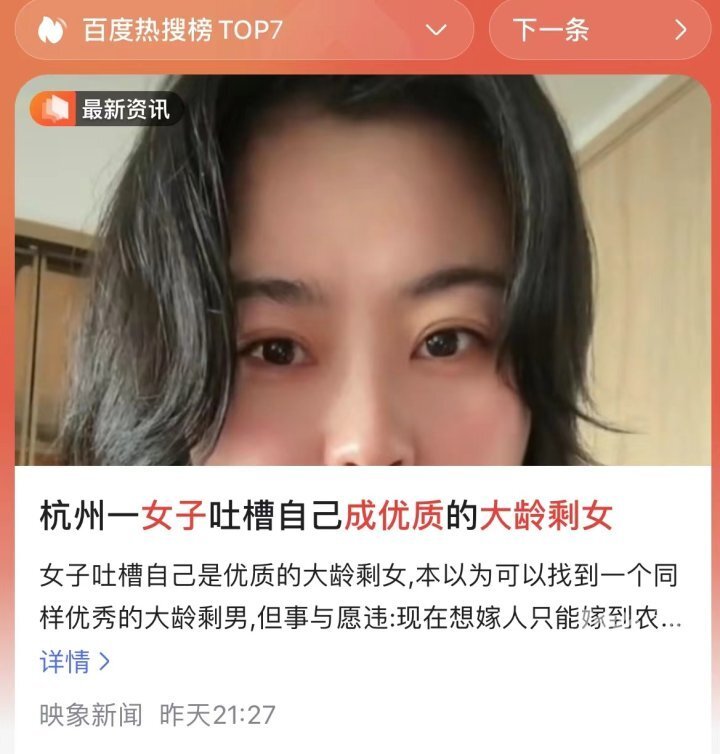Screen dimensions: 720x754
Task: Open the news card about 杭州一女子吐槽
Action: [x=326, y=517]
